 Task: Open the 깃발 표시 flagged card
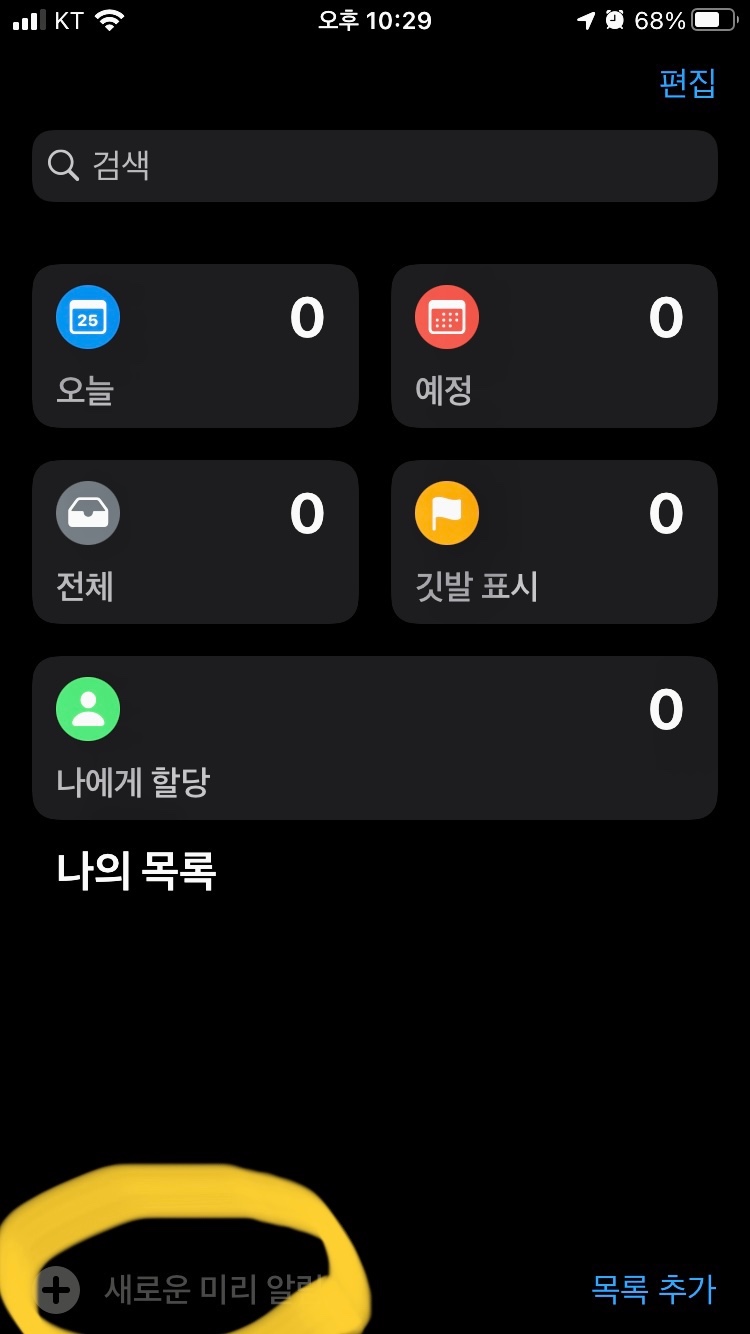(x=553, y=542)
